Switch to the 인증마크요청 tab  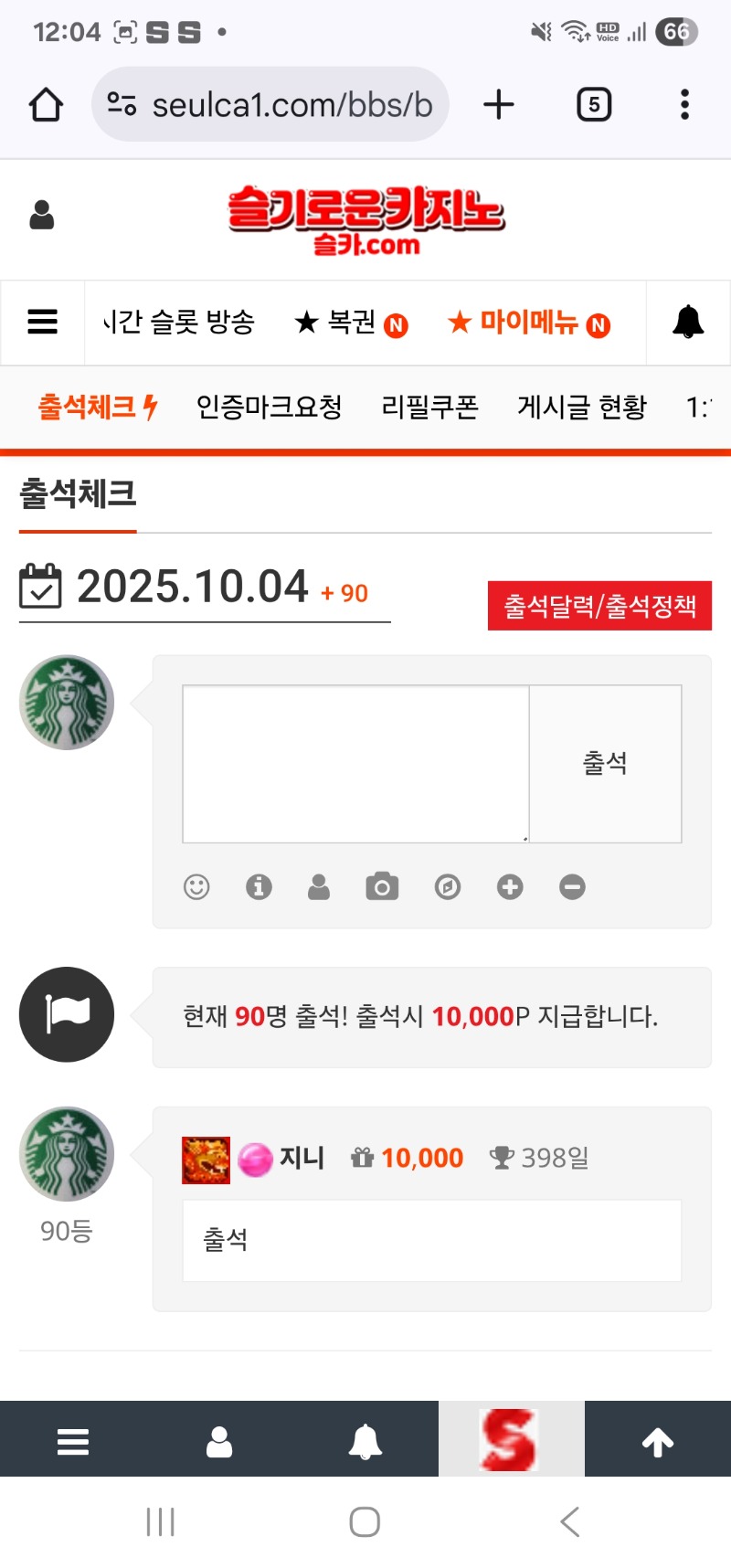(x=270, y=407)
